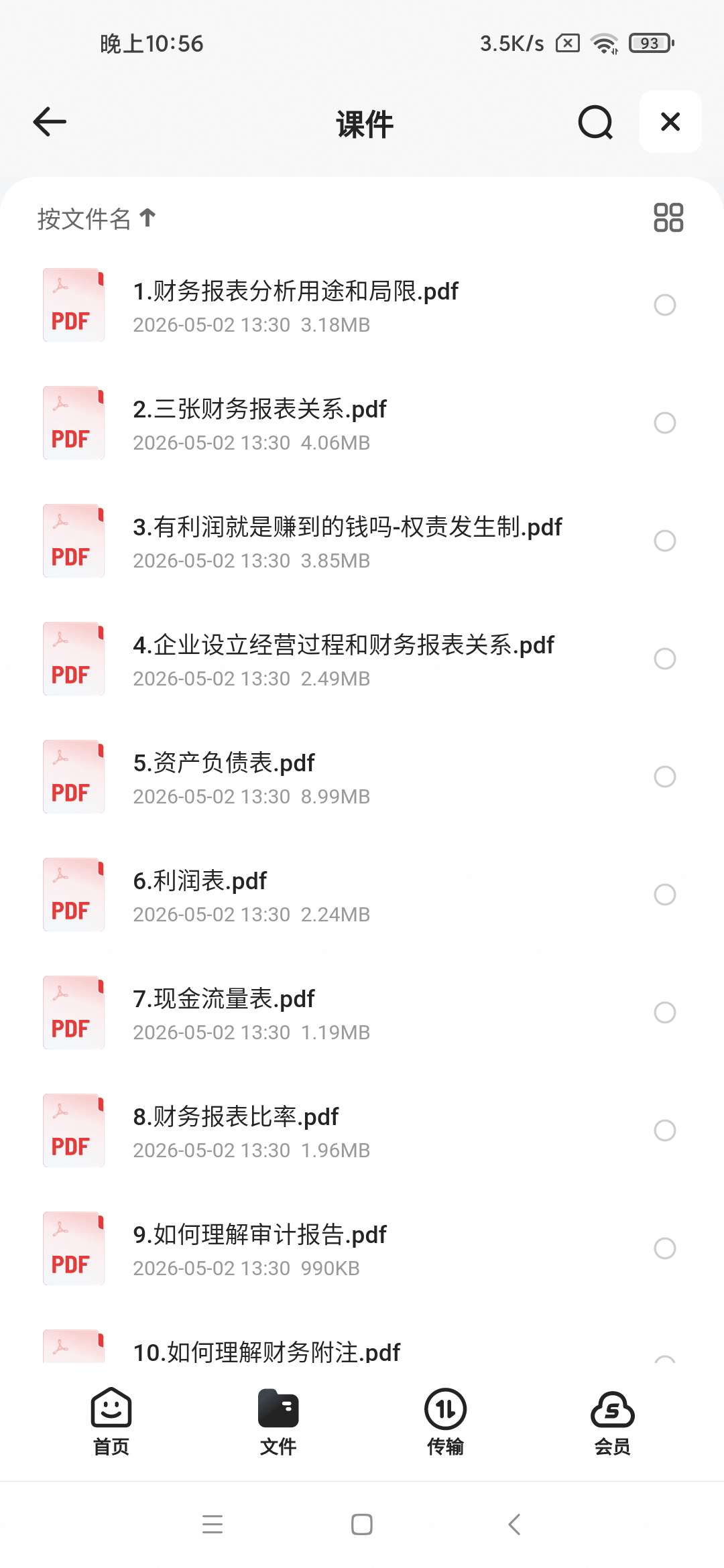Viewport: 724px width, 1568px height.
Task: Open search in the 课件 folder
Action: pos(595,122)
